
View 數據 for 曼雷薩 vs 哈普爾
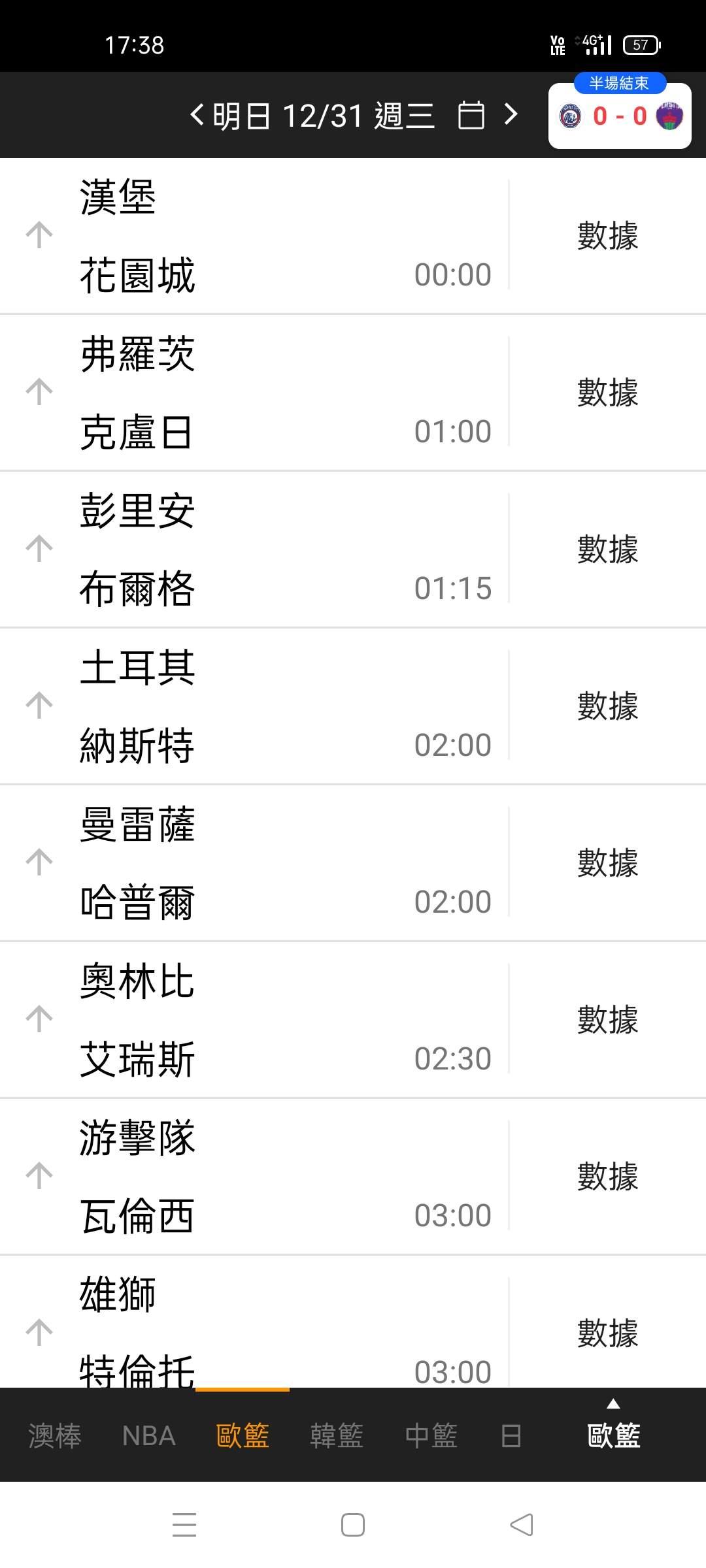click(x=607, y=862)
